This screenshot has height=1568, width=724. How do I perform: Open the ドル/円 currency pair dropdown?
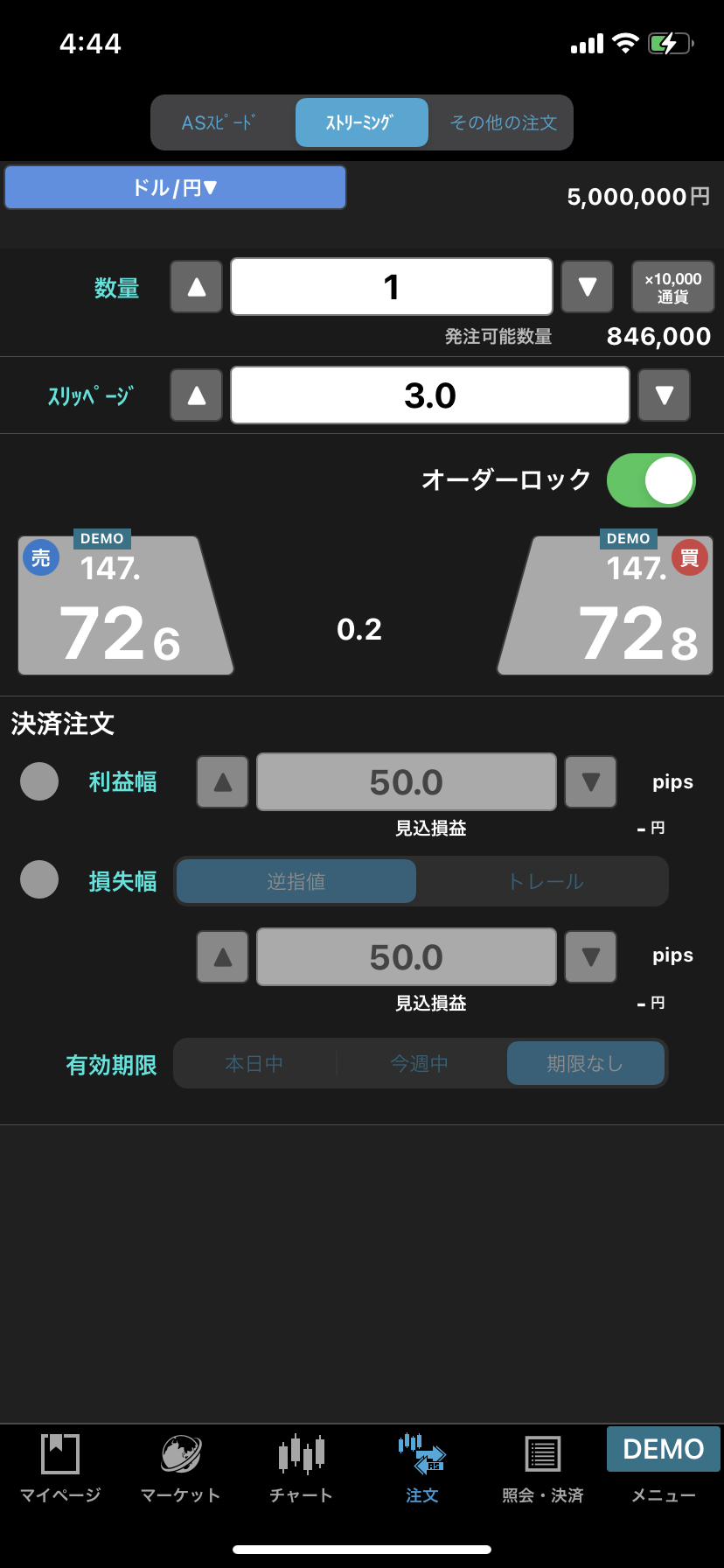[x=175, y=187]
